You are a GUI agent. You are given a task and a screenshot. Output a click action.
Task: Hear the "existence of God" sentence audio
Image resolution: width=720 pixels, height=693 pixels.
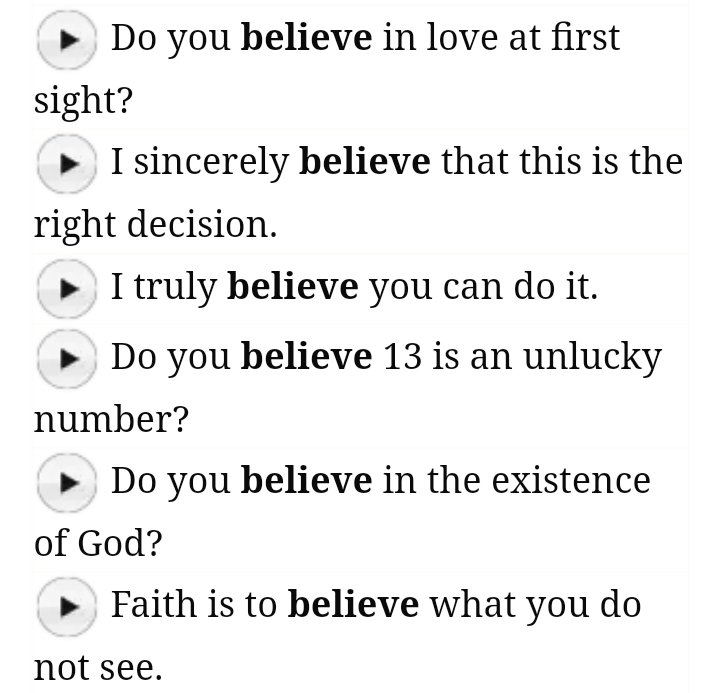point(67,482)
